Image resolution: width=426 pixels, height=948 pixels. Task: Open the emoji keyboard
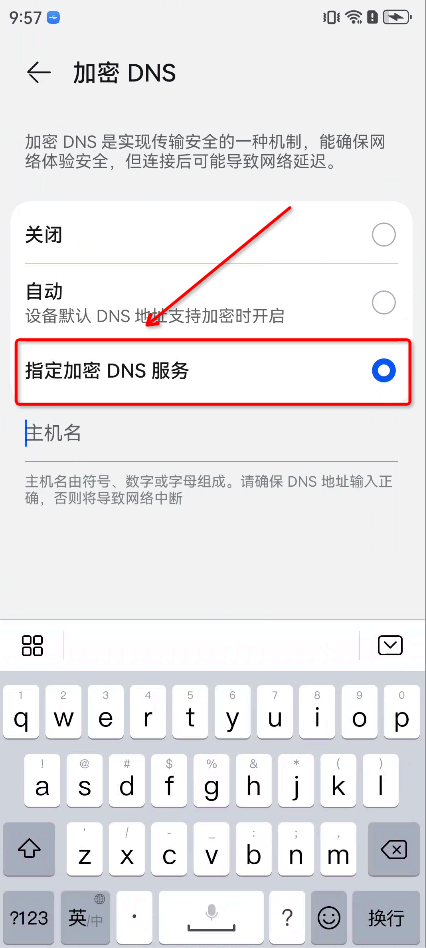(329, 919)
